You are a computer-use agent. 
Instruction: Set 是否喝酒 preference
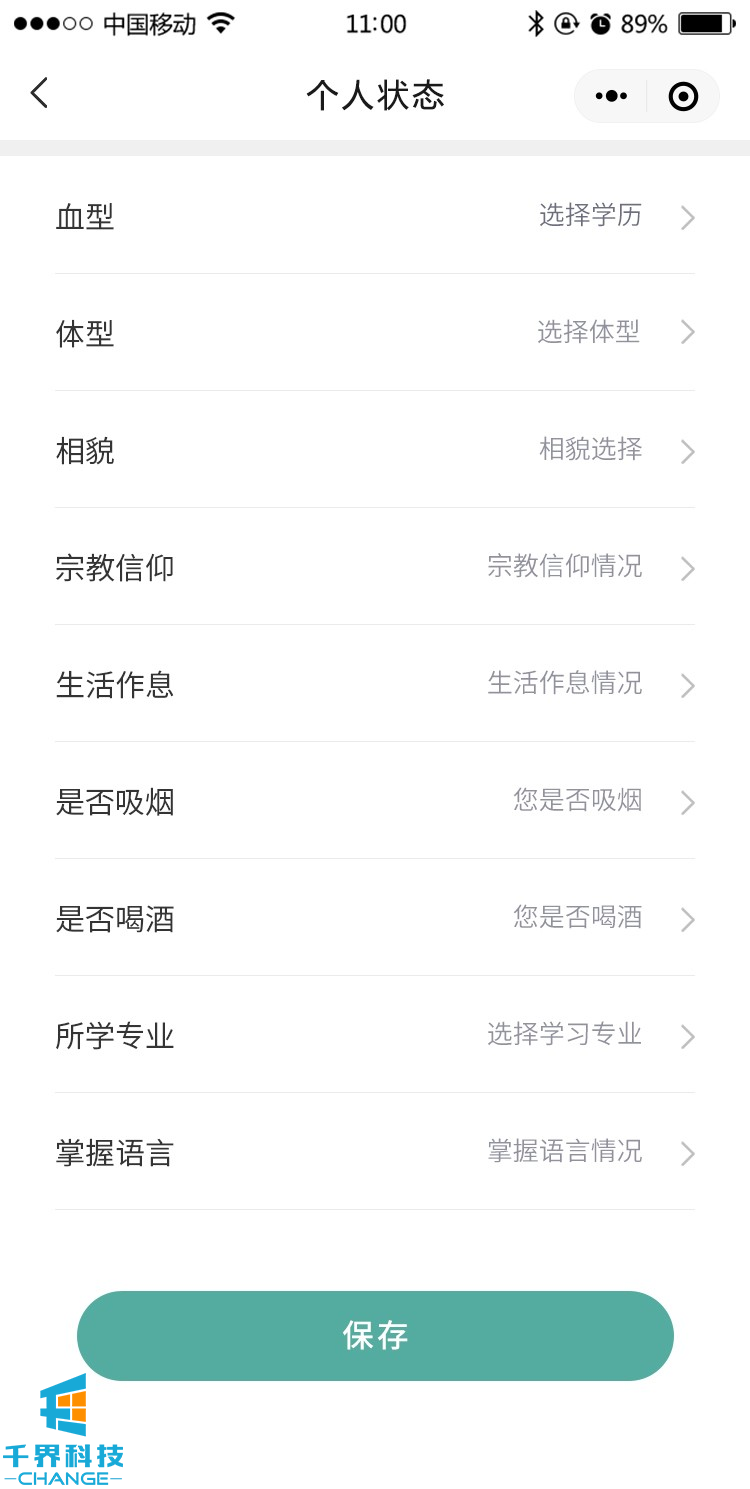click(375, 918)
